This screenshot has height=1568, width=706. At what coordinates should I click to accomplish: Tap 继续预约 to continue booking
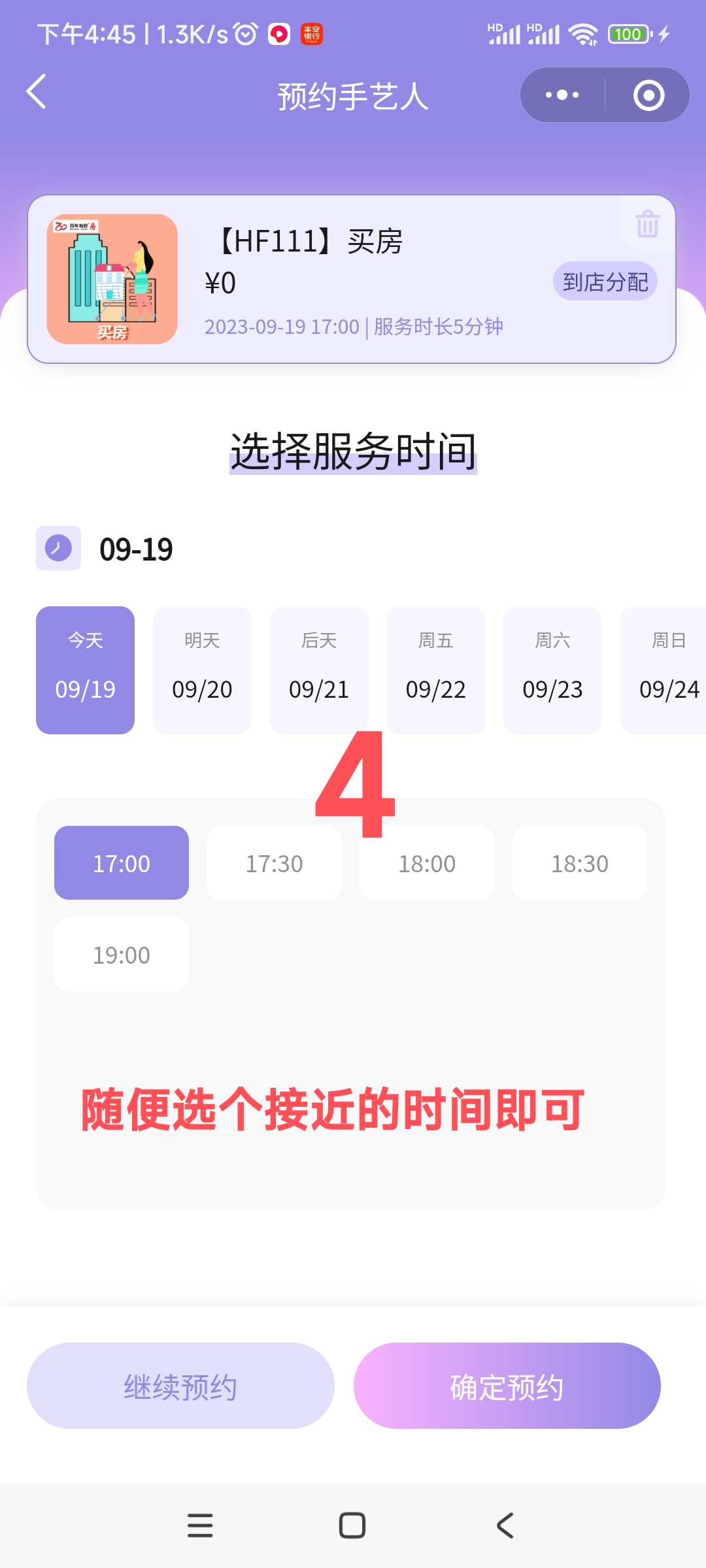(x=180, y=1386)
